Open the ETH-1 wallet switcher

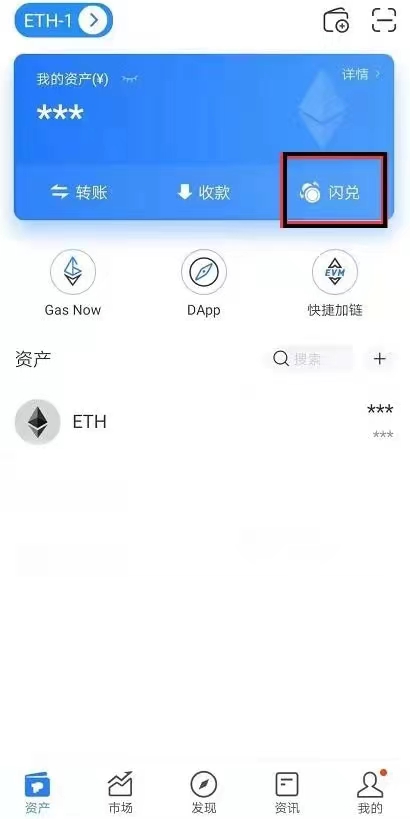pos(63,20)
